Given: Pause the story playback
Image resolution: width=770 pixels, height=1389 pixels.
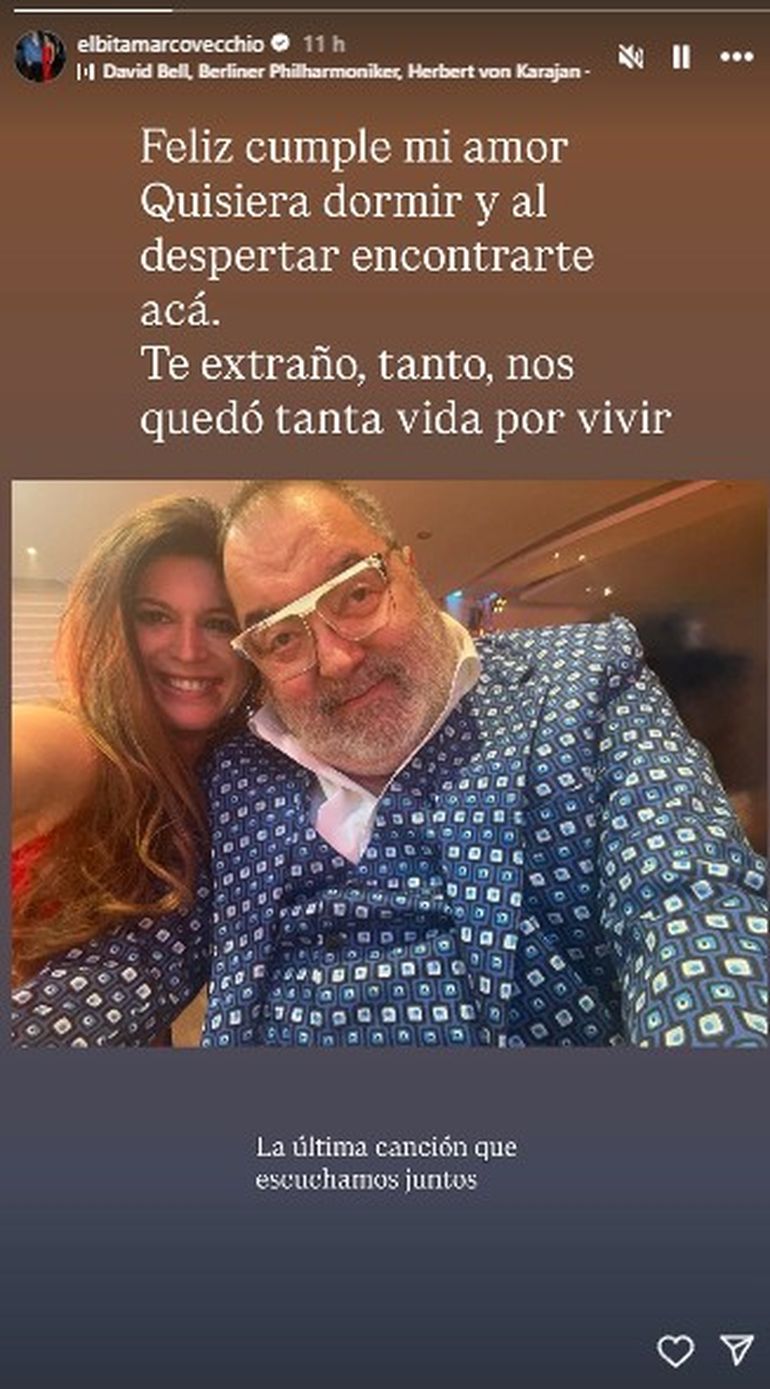Looking at the screenshot, I should click(681, 57).
